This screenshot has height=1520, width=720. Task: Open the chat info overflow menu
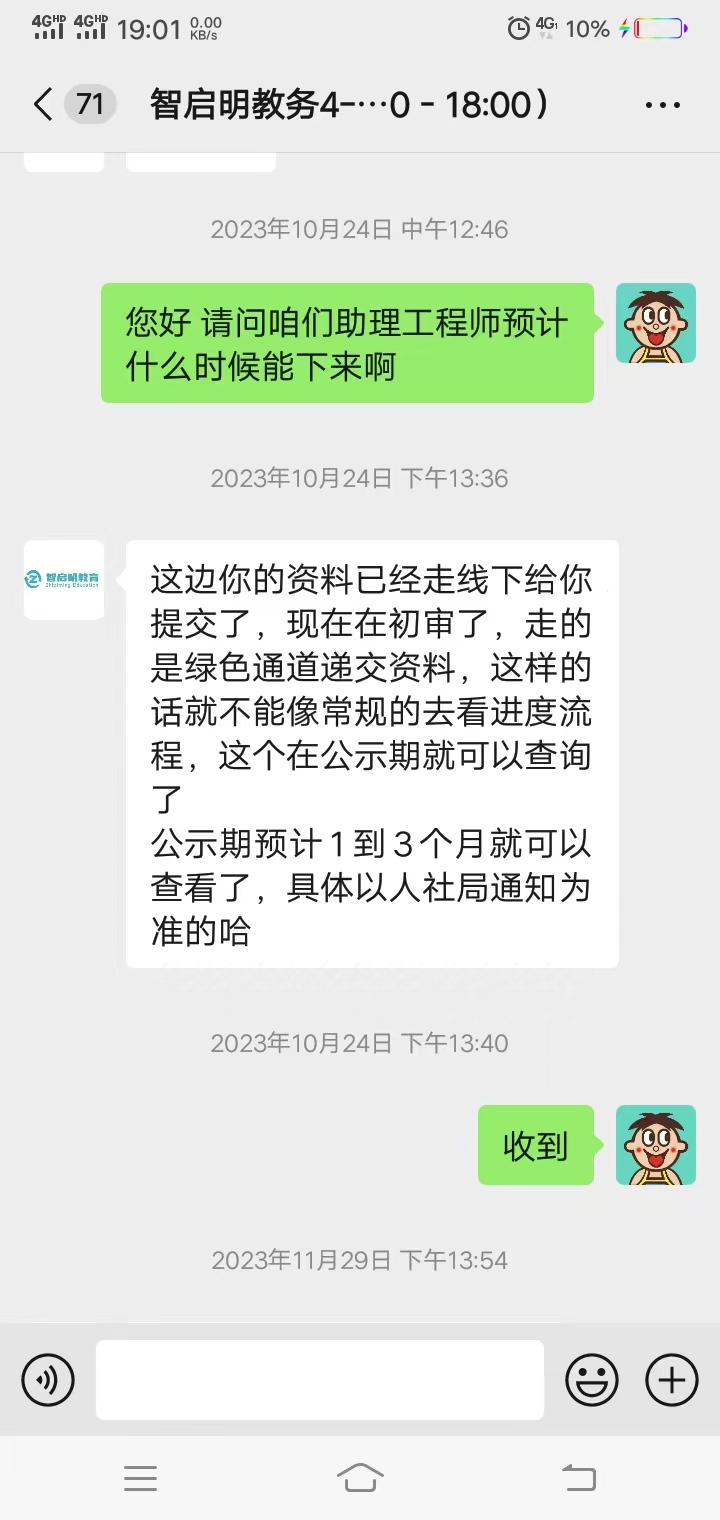(662, 105)
